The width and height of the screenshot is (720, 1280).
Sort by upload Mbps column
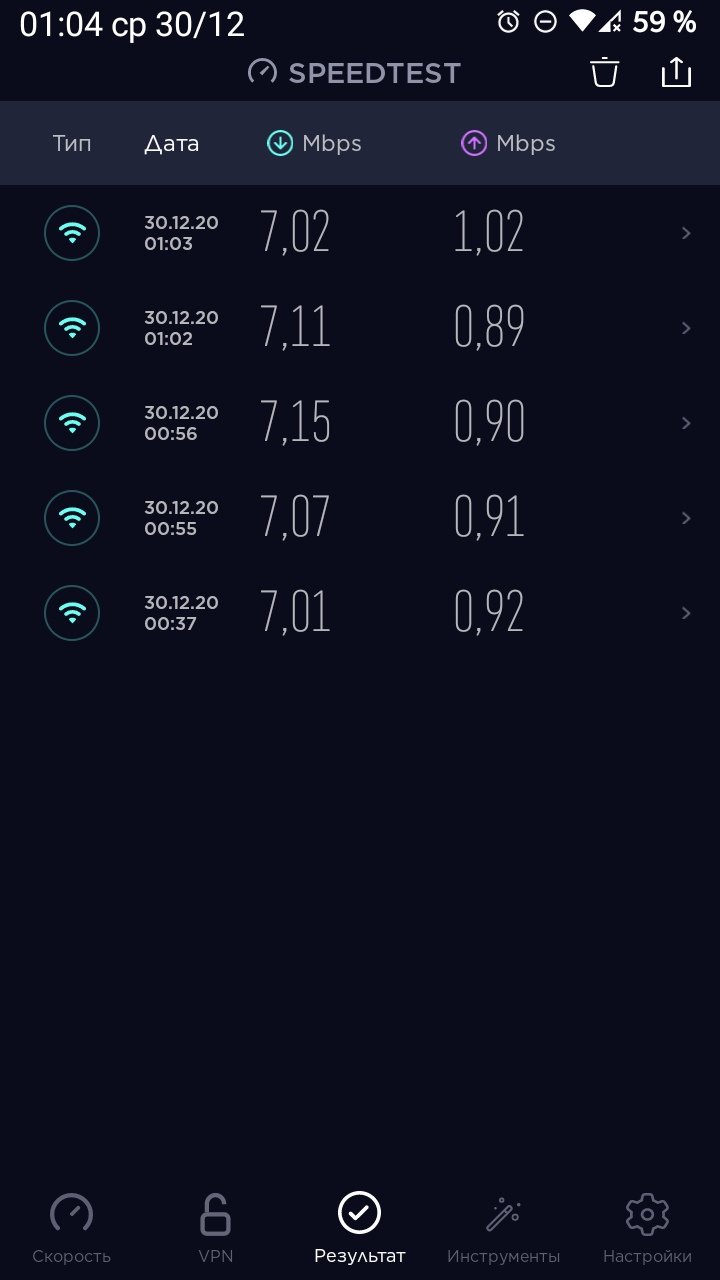[508, 143]
